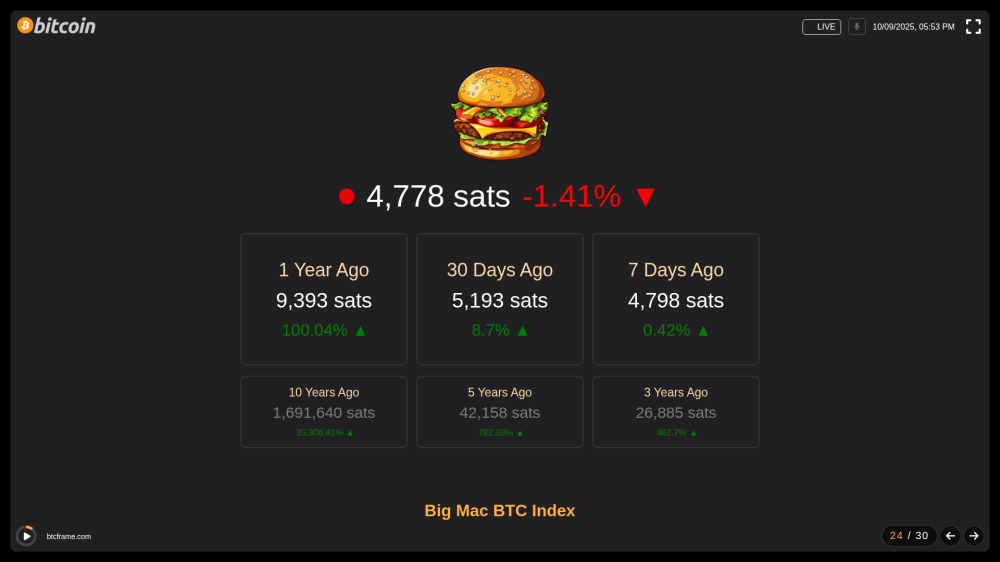The image size is (1000, 562).
Task: Enter fullscreen mode
Action: pos(973,27)
